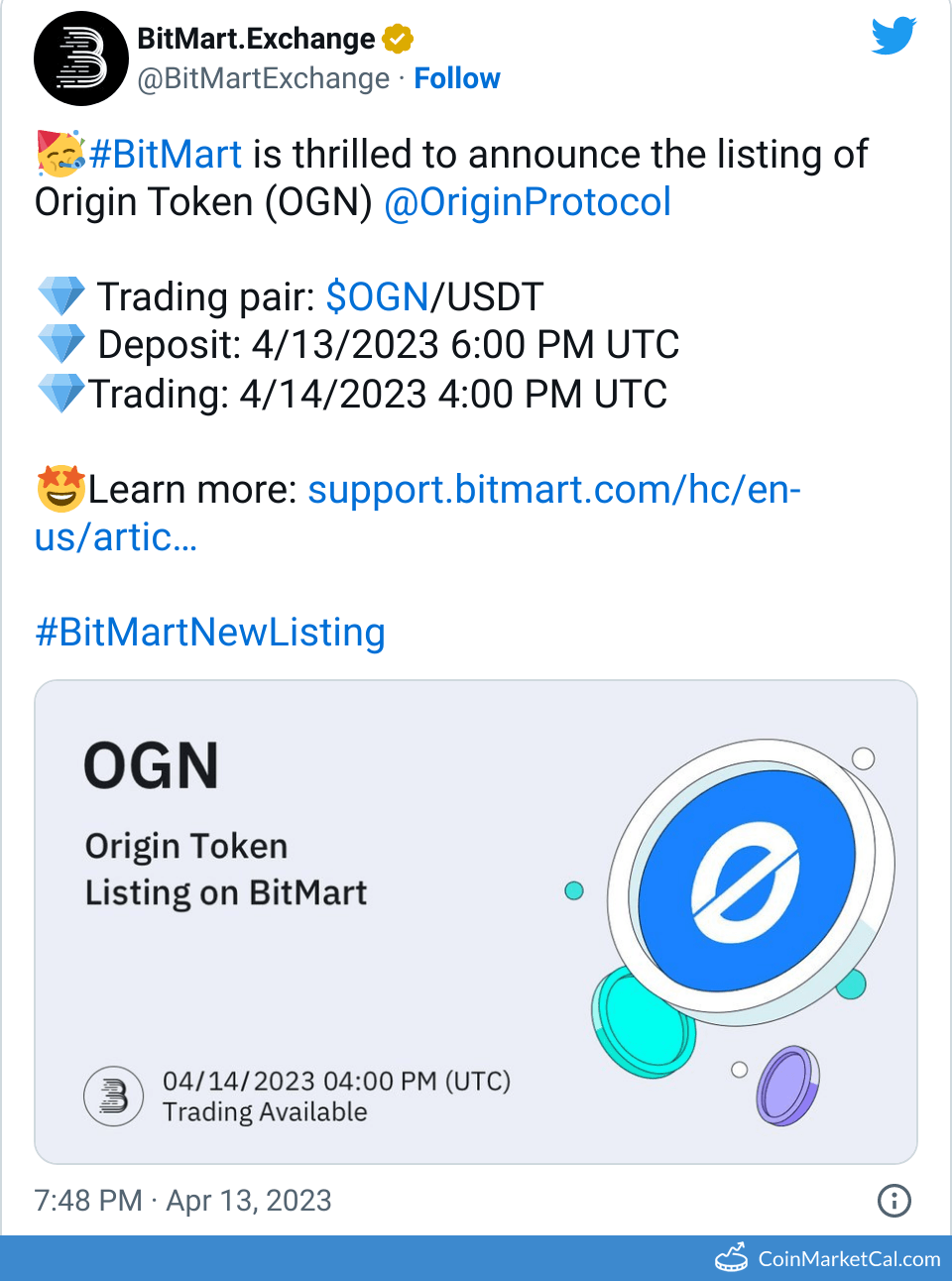
Task: Browse the #BitMartNewListing hashtag
Action: click(210, 633)
